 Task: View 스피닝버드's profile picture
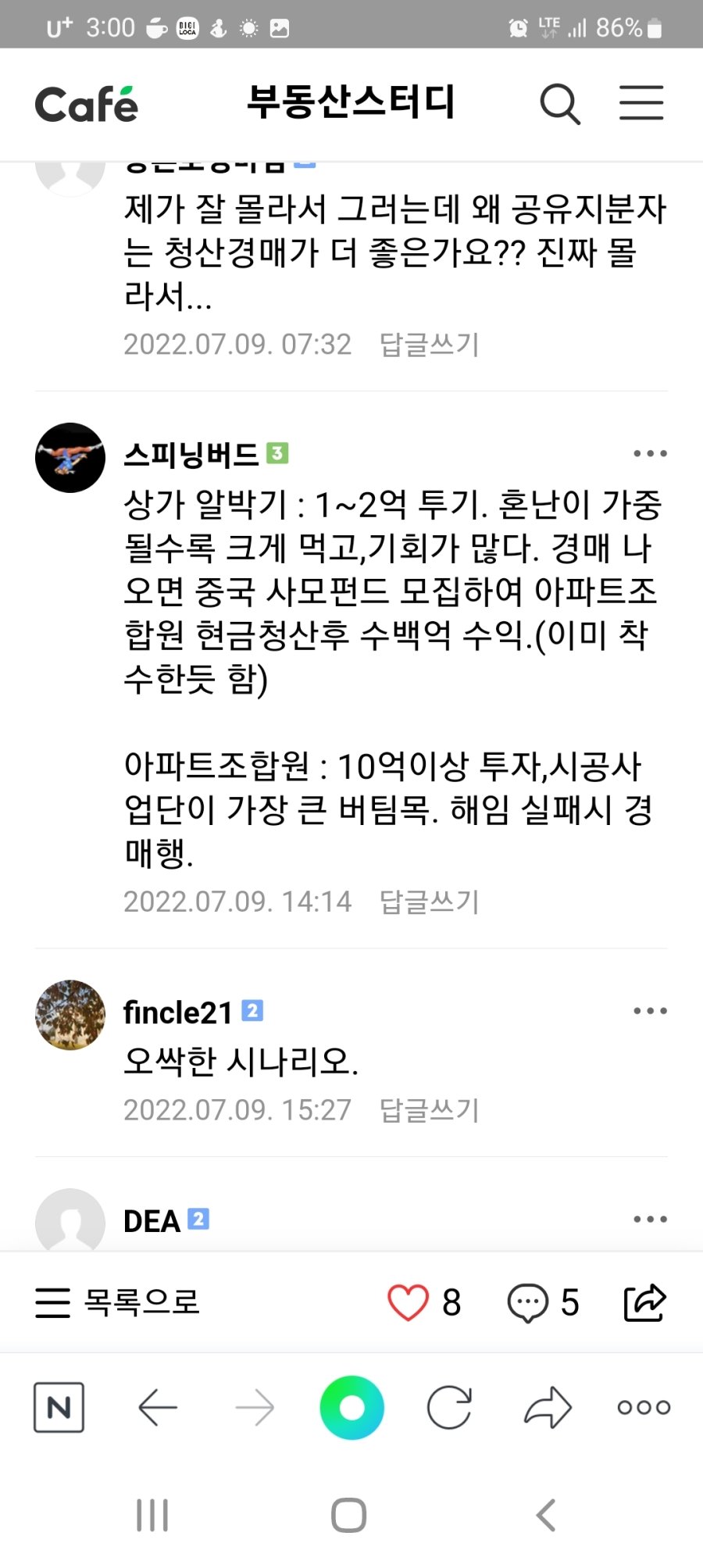pyautogui.click(x=70, y=458)
